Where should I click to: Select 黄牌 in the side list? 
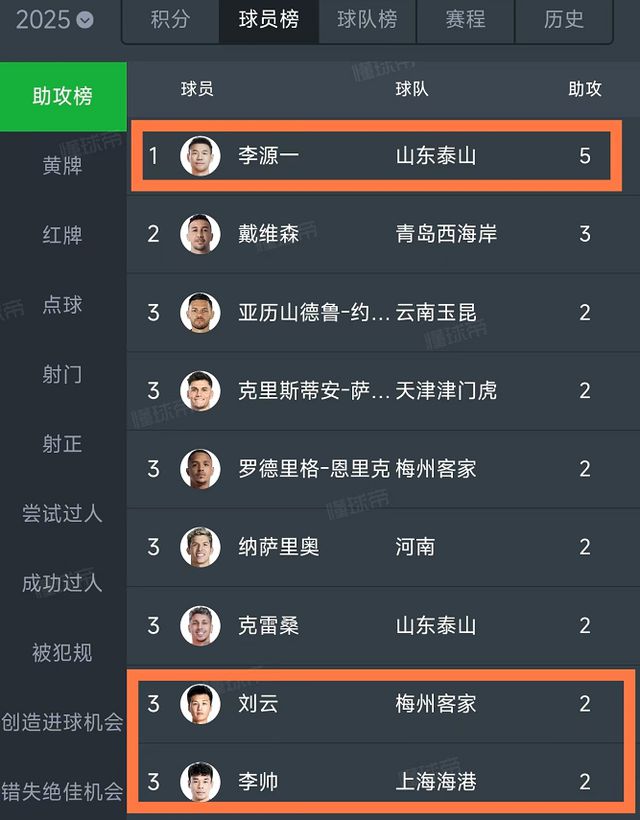coord(62,166)
